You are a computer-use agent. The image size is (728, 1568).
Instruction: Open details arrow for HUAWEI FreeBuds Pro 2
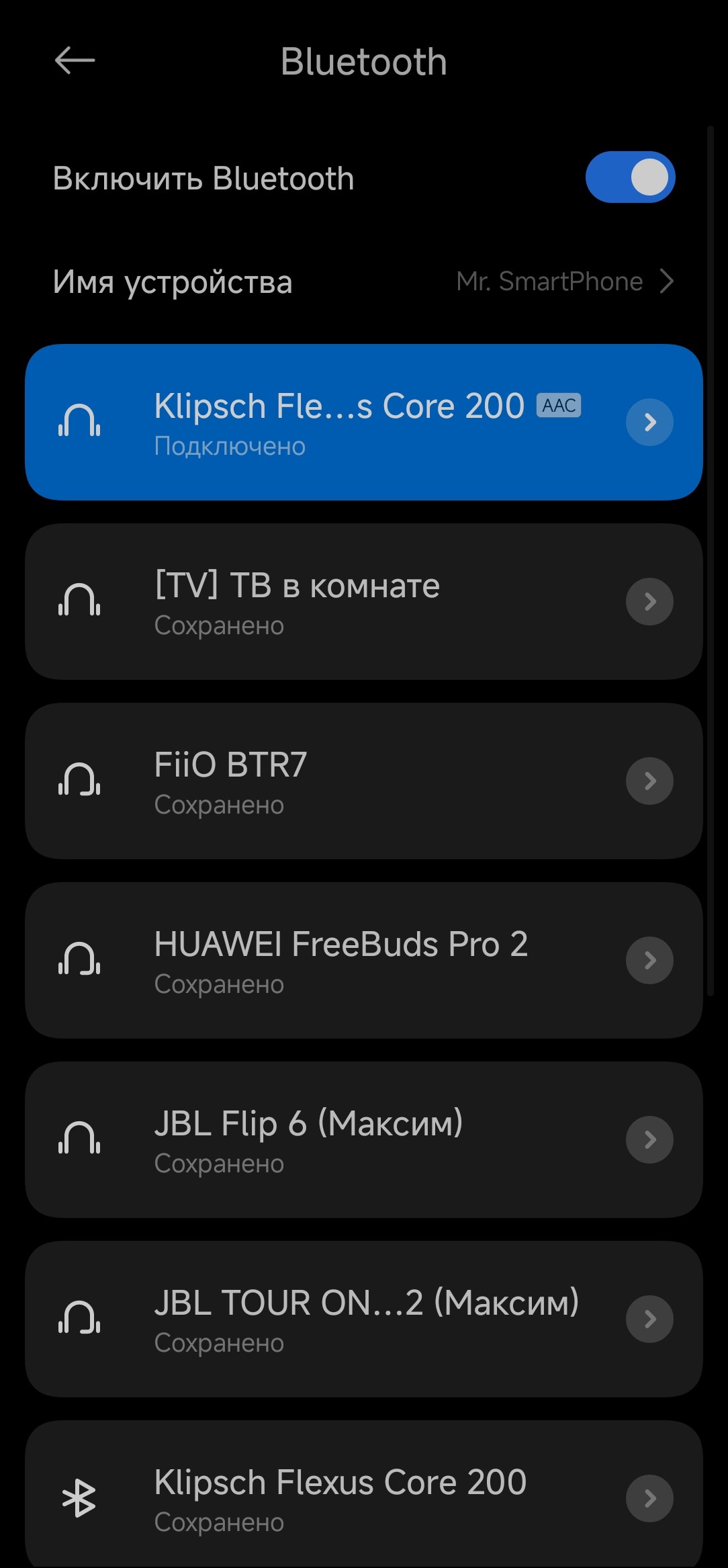coord(649,961)
